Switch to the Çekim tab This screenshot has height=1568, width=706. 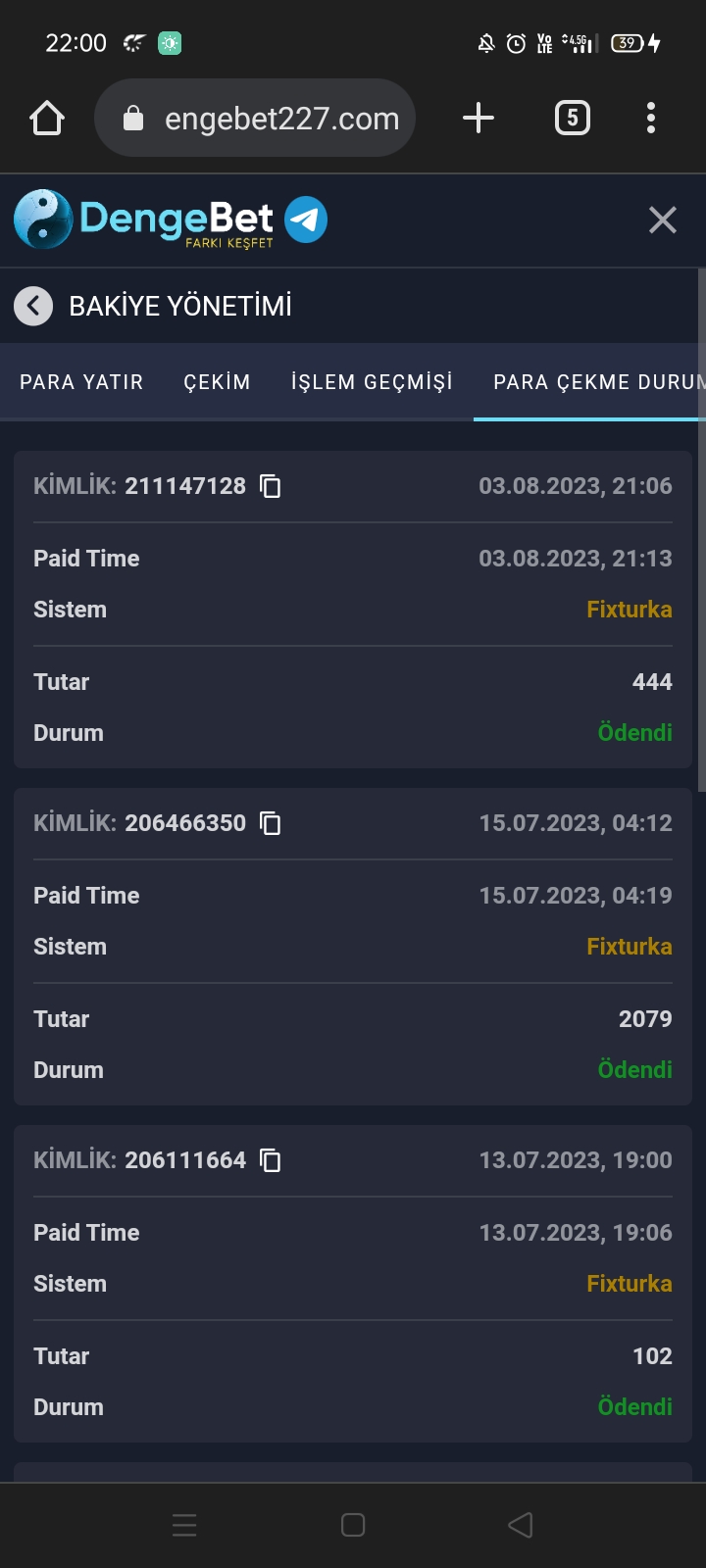[x=217, y=382]
